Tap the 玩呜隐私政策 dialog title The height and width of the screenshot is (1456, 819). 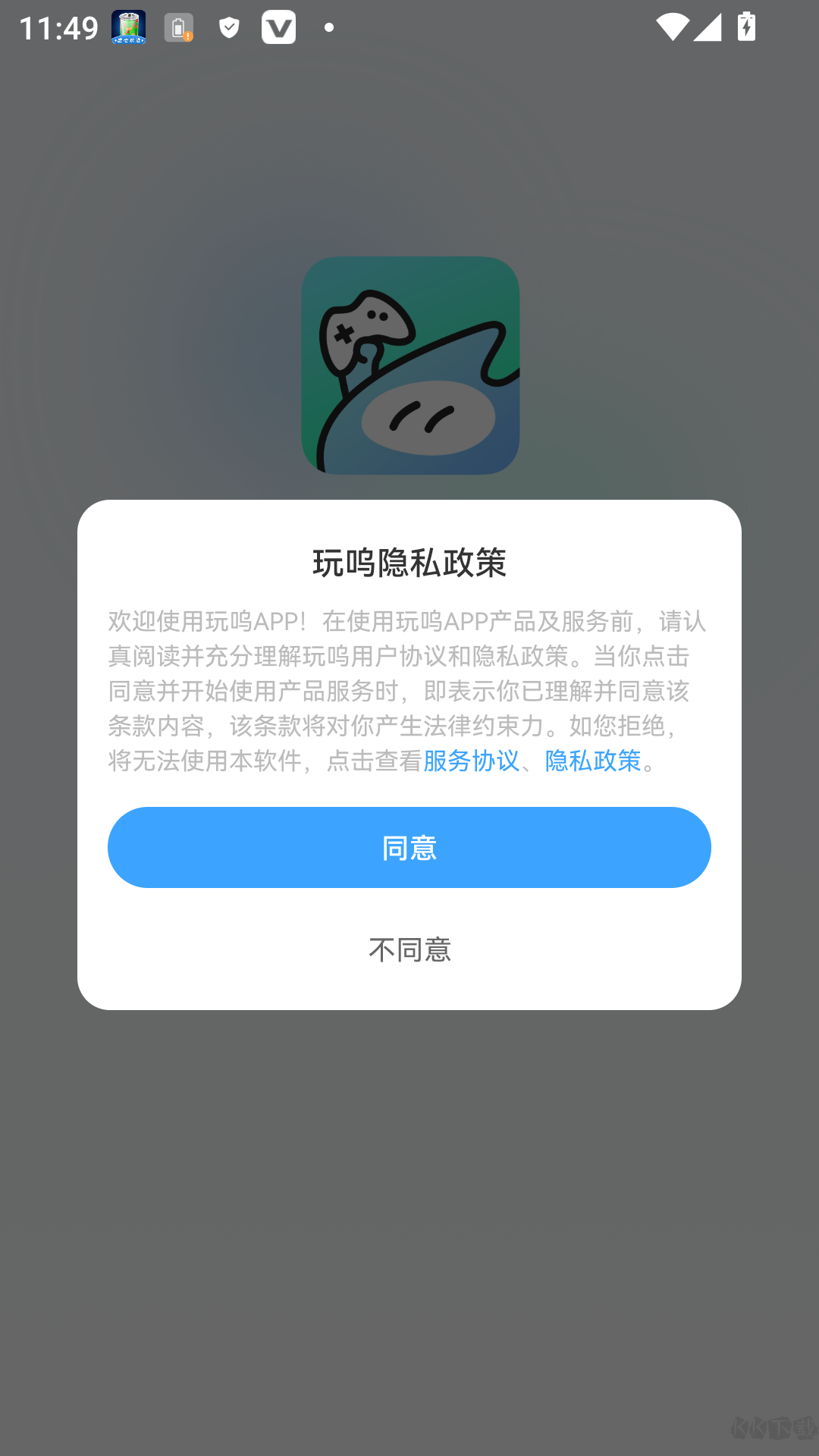tap(409, 561)
